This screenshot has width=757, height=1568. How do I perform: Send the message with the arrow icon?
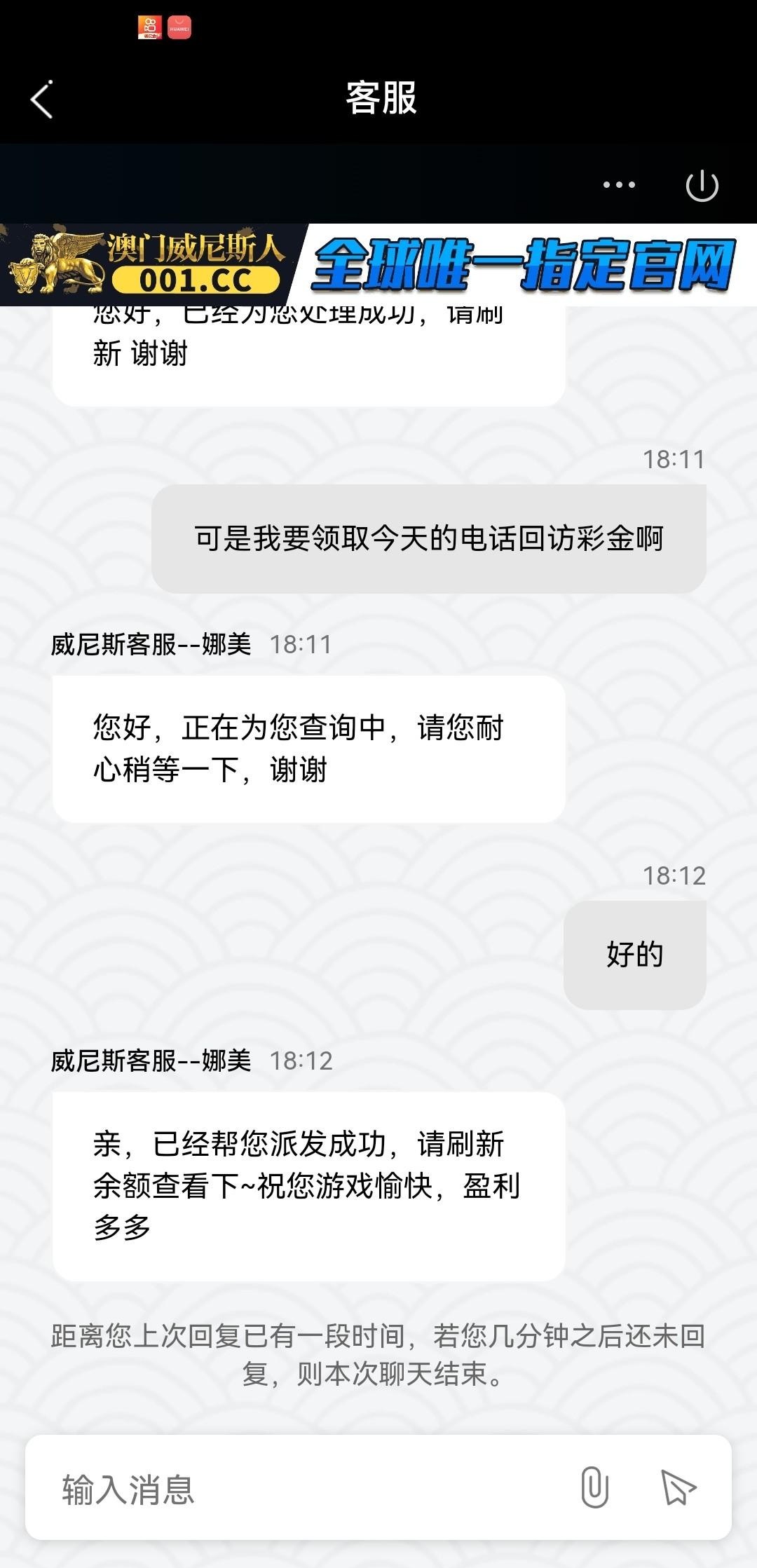tap(678, 1487)
